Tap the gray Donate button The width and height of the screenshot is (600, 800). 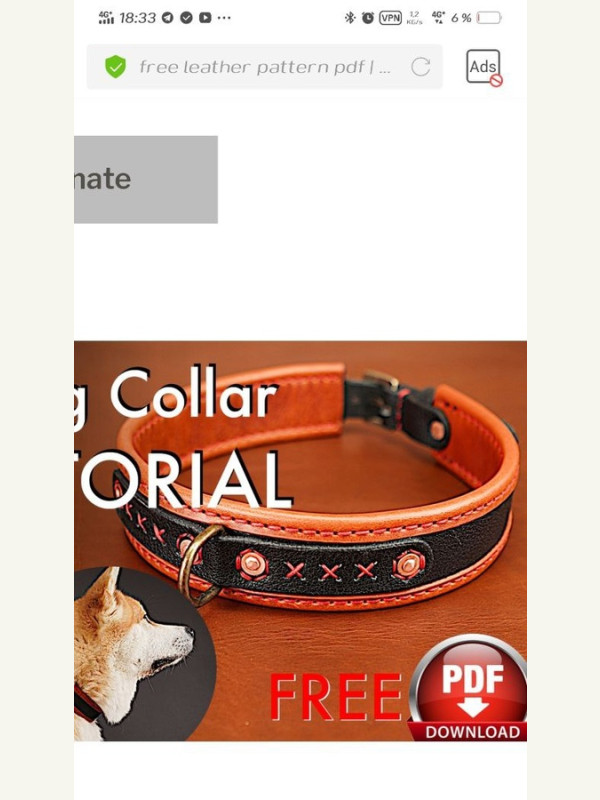(x=146, y=179)
